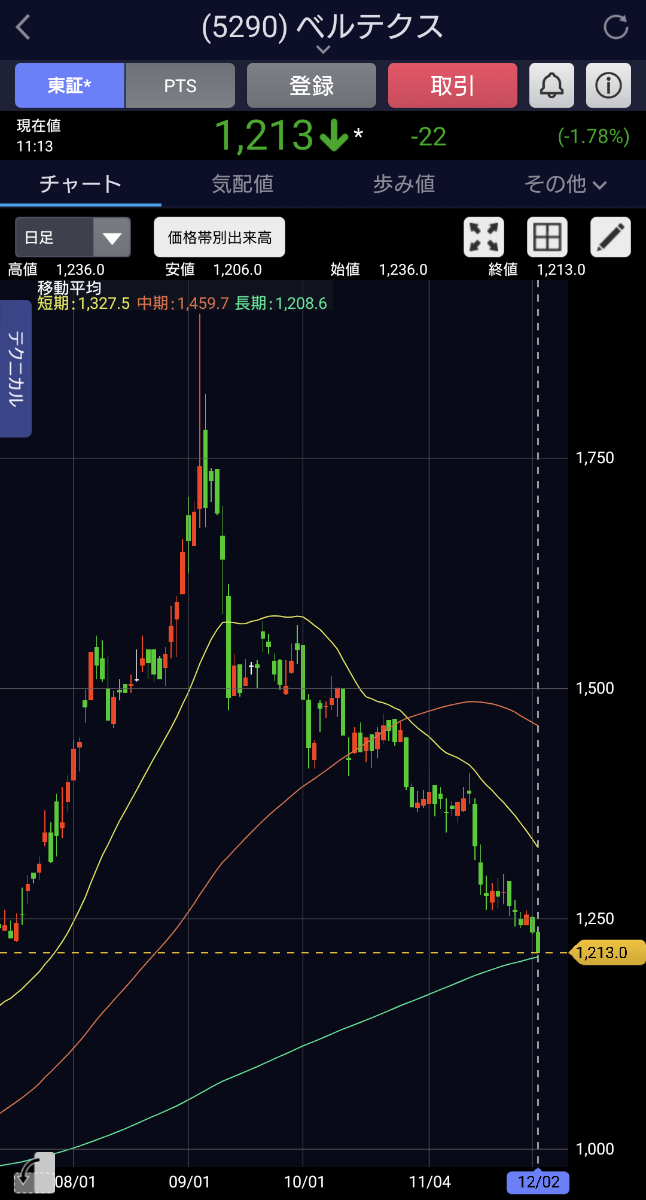Open the pencil drawing tool
The height and width of the screenshot is (1200, 646).
pyautogui.click(x=610, y=238)
